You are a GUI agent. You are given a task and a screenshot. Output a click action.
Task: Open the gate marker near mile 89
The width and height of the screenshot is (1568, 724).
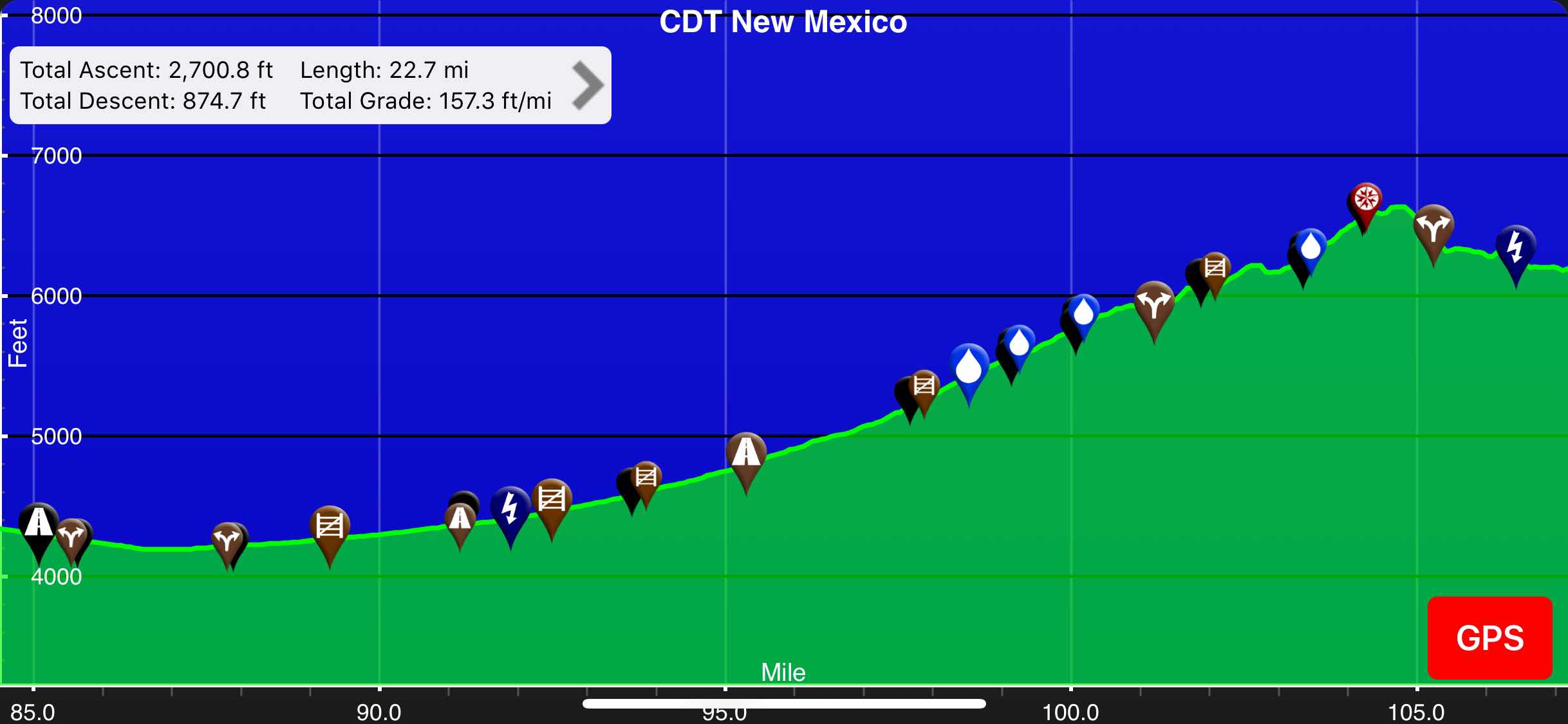(330, 526)
